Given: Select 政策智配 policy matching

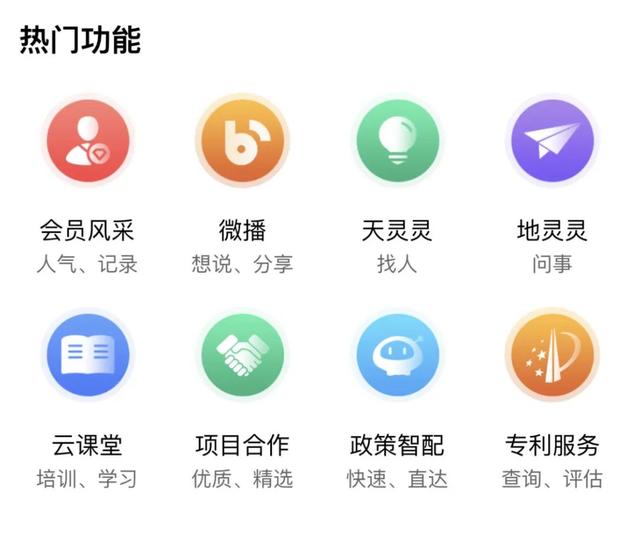Looking at the screenshot, I should [397, 355].
